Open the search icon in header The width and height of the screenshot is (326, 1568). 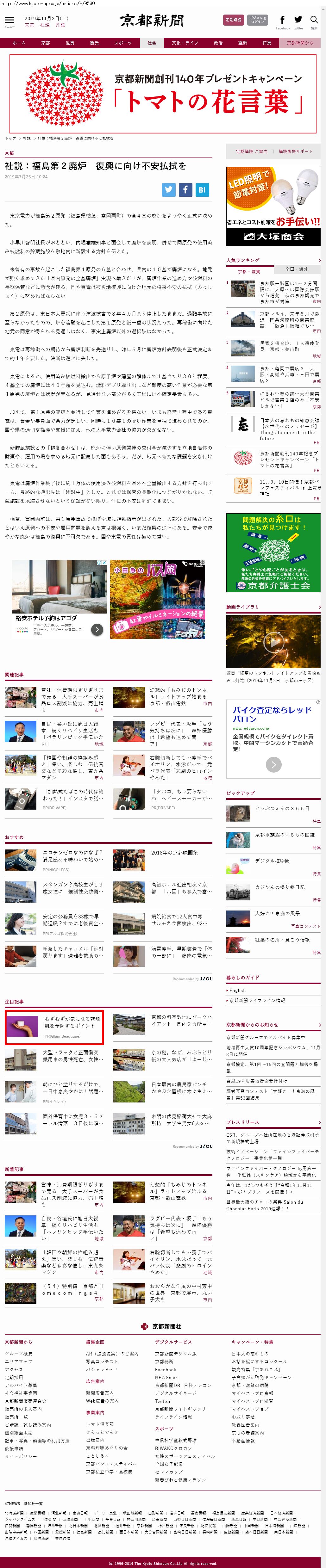[x=314, y=21]
